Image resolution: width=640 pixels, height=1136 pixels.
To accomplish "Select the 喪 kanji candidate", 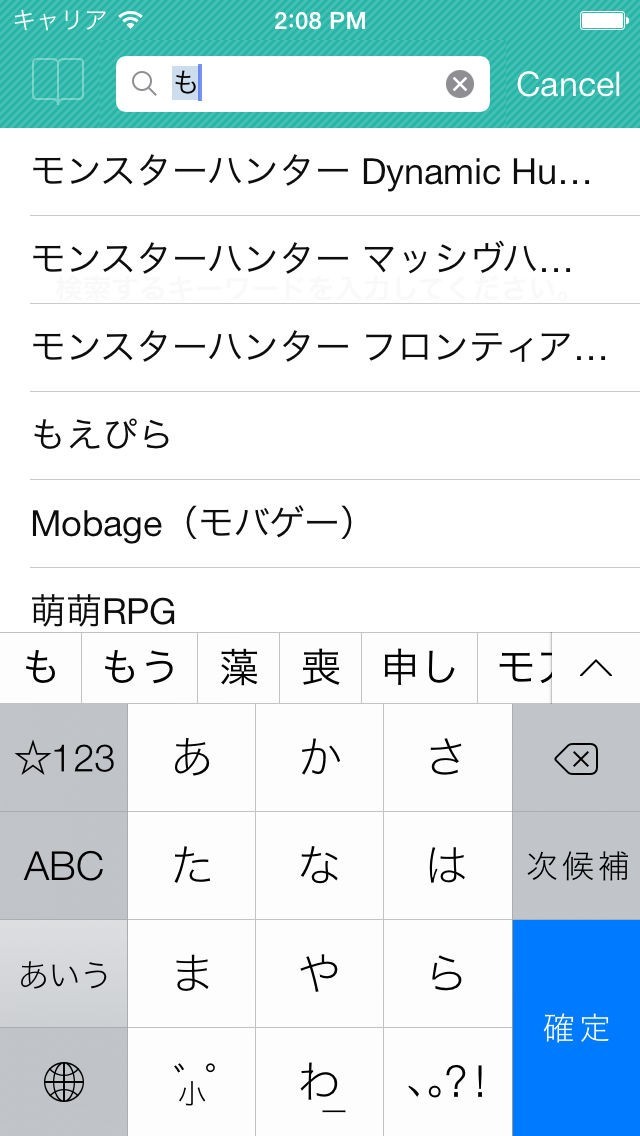I will click(x=321, y=668).
